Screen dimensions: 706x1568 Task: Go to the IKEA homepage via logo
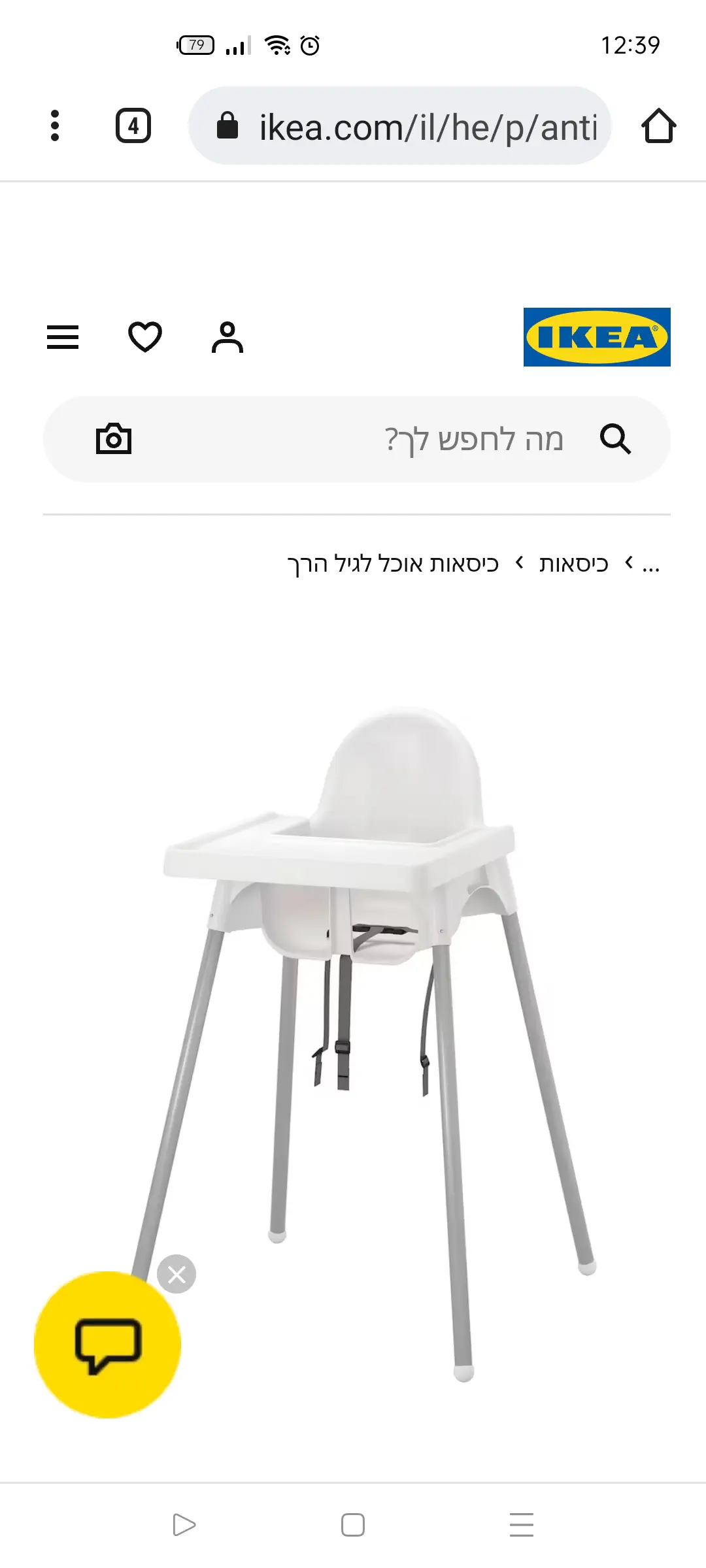point(597,337)
